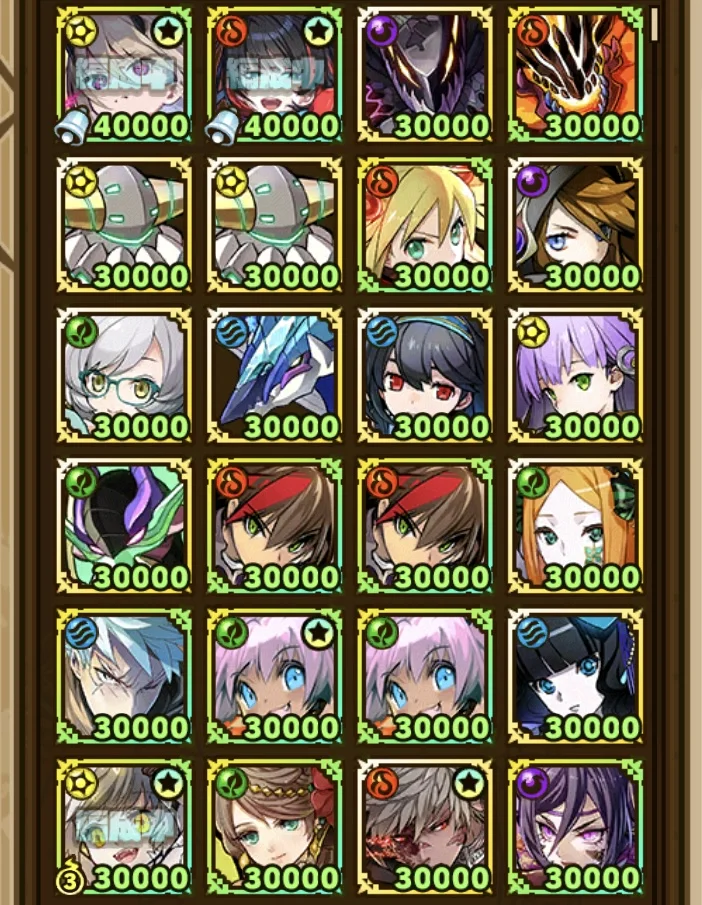Pick the purple-haired green-eyed light girl
Screen dimensions: 702x905
[x=575, y=375]
